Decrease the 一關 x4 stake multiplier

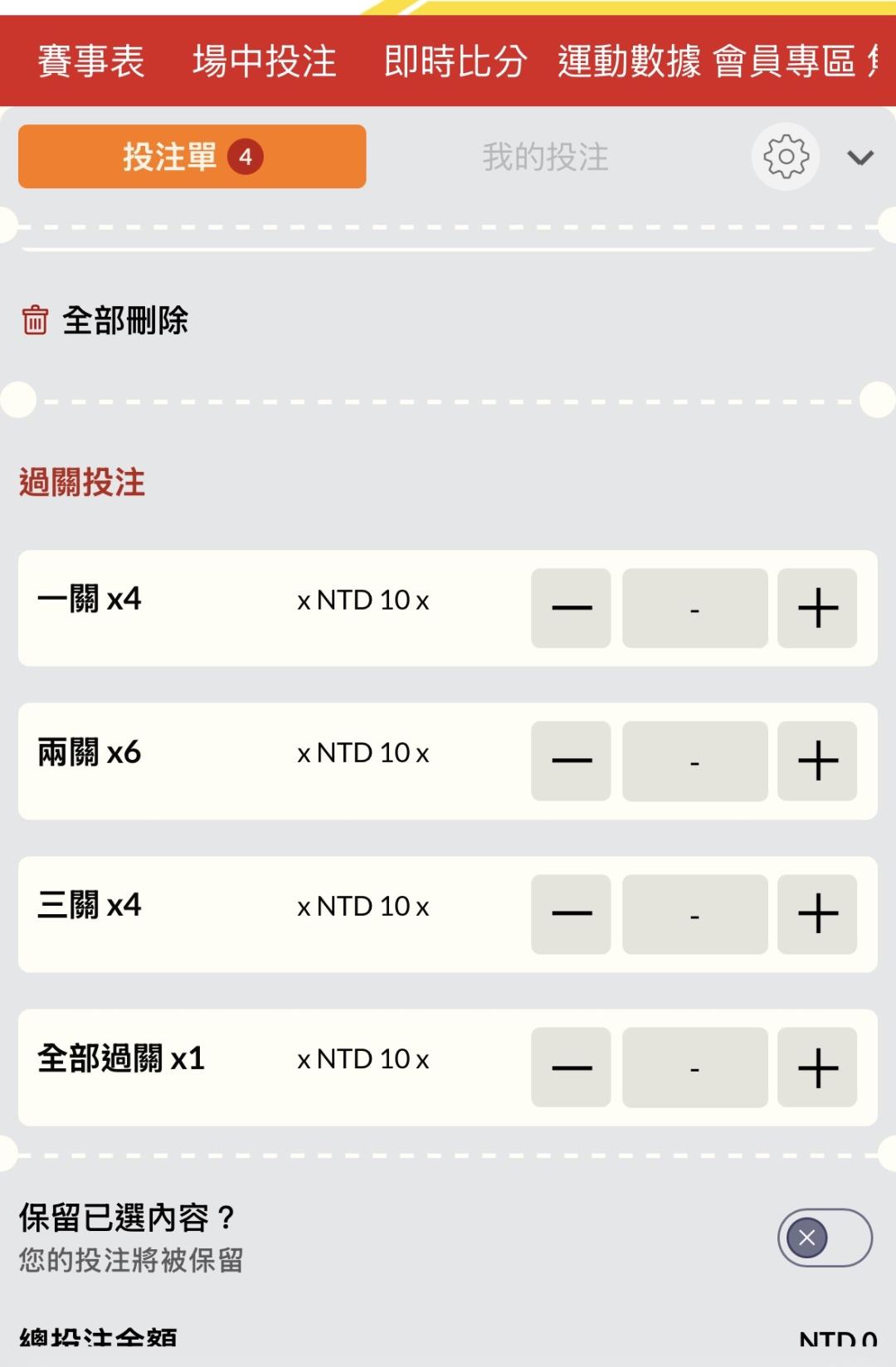(571, 608)
